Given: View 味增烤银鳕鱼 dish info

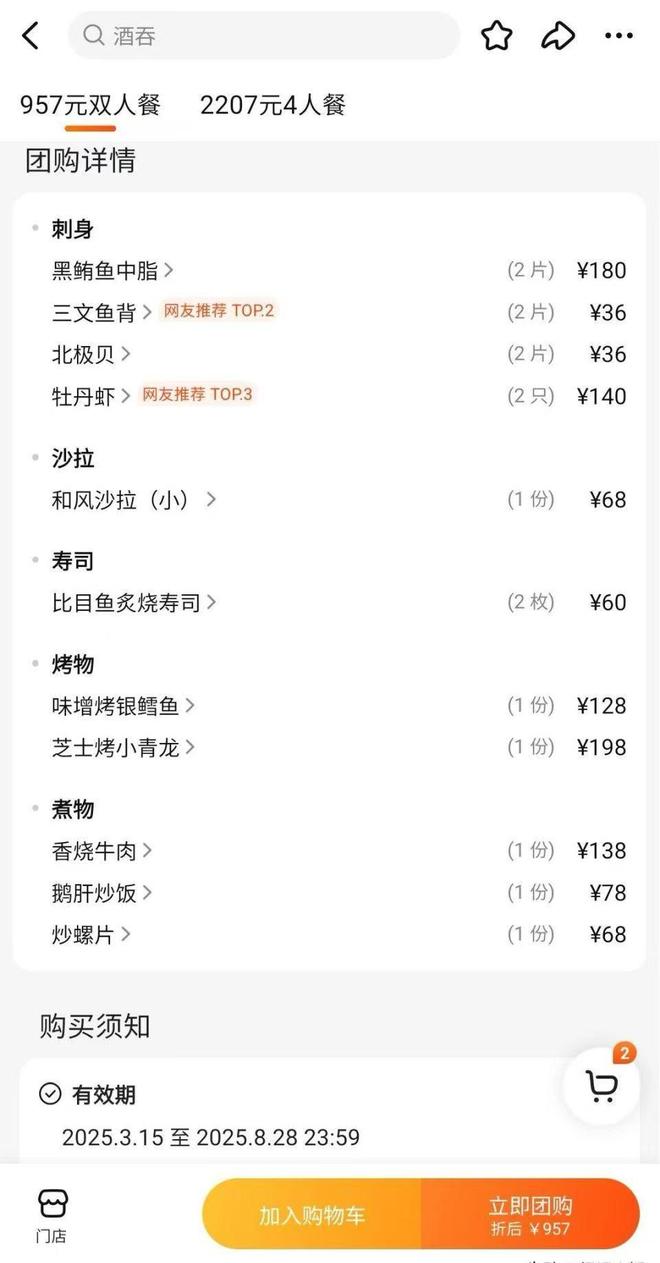Looking at the screenshot, I should pyautogui.click(x=122, y=706).
